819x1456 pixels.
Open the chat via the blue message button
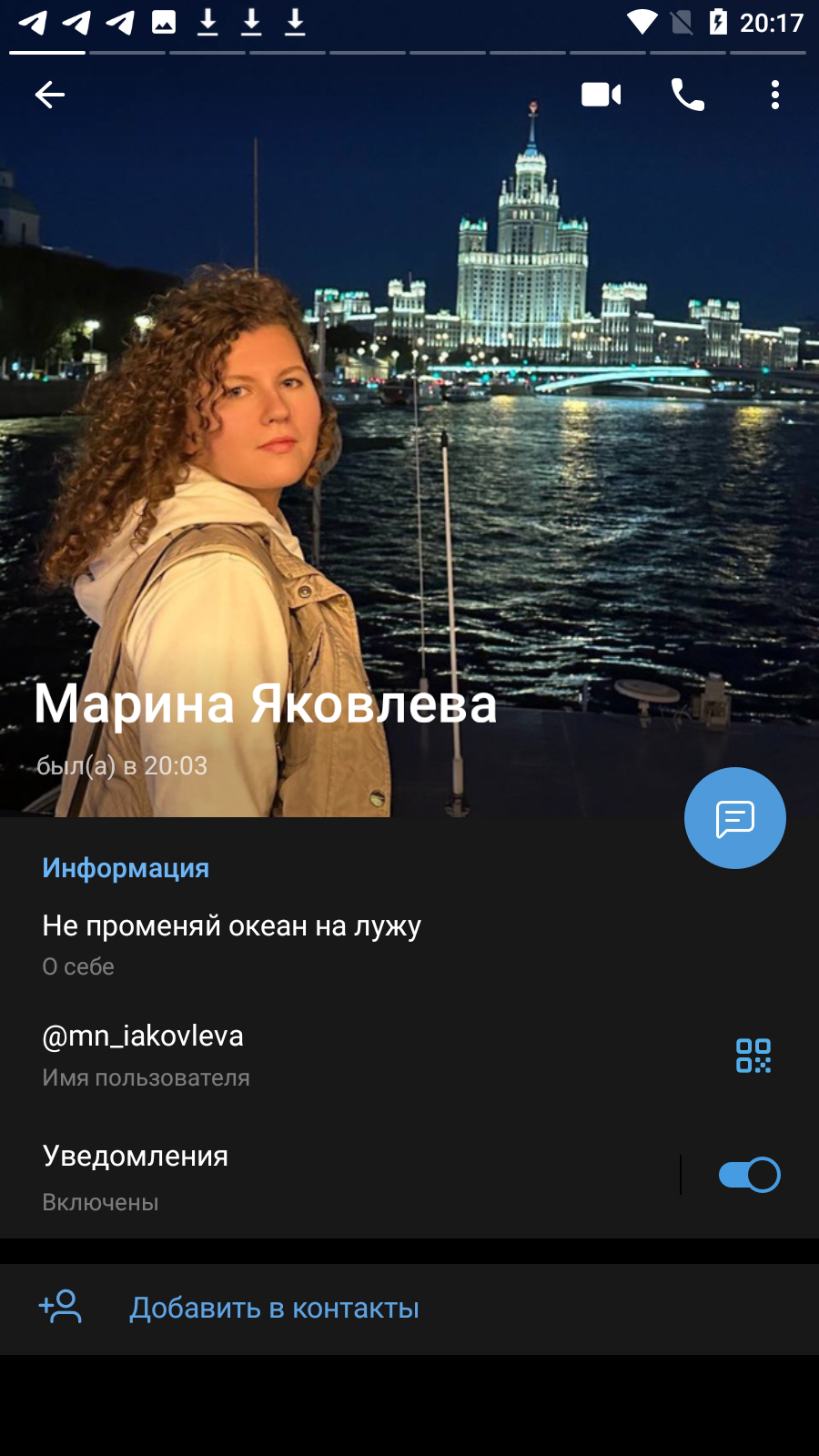click(735, 818)
